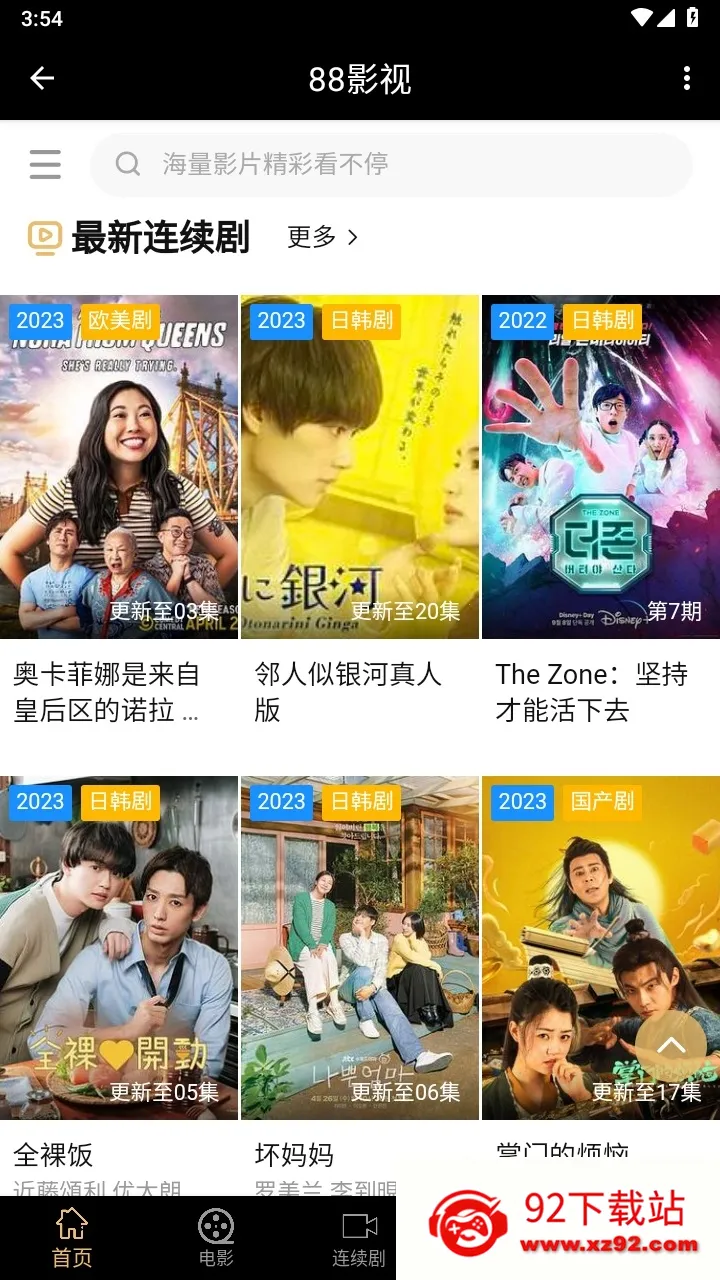Switch to the 电影 tab
This screenshot has width=720, height=1280.
pyautogui.click(x=216, y=1238)
